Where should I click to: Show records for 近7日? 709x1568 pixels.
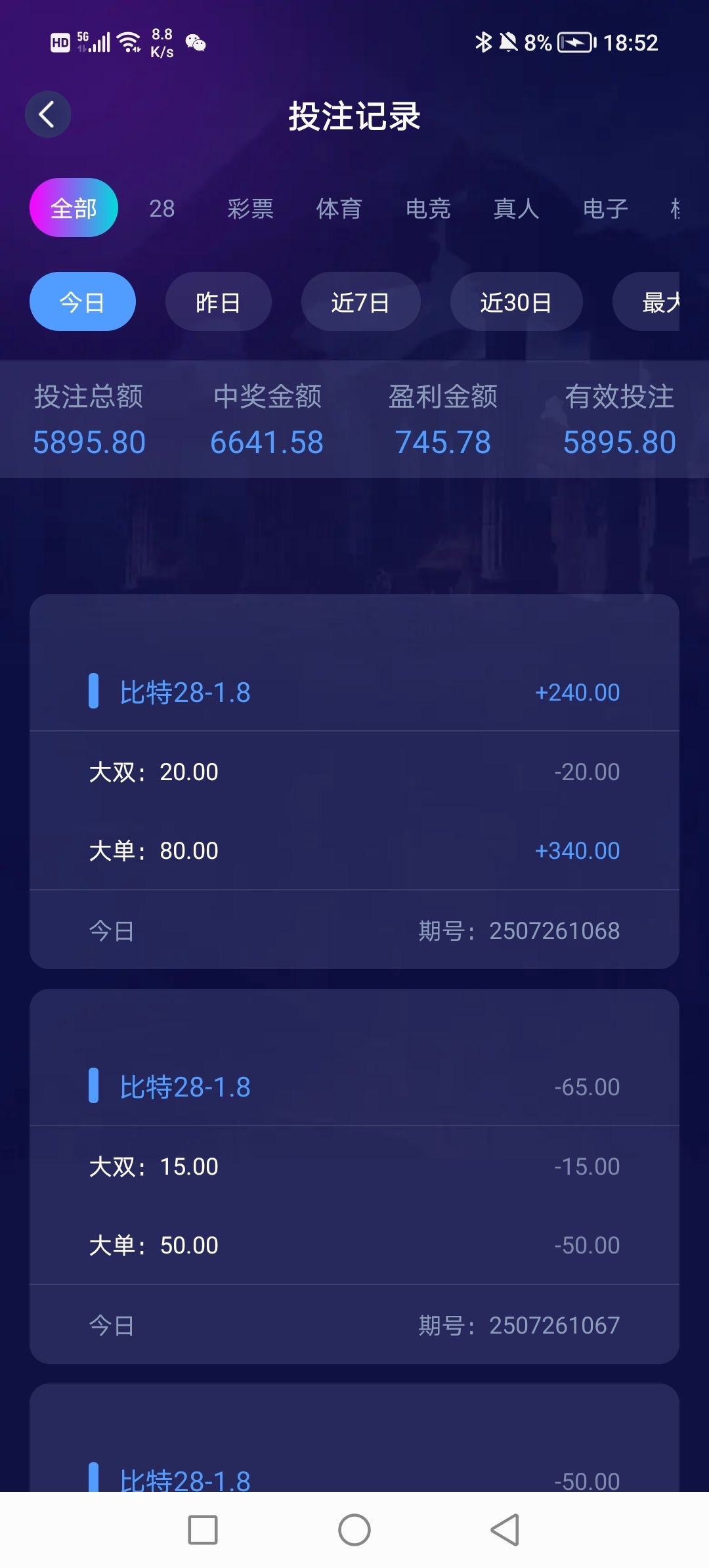click(x=360, y=302)
